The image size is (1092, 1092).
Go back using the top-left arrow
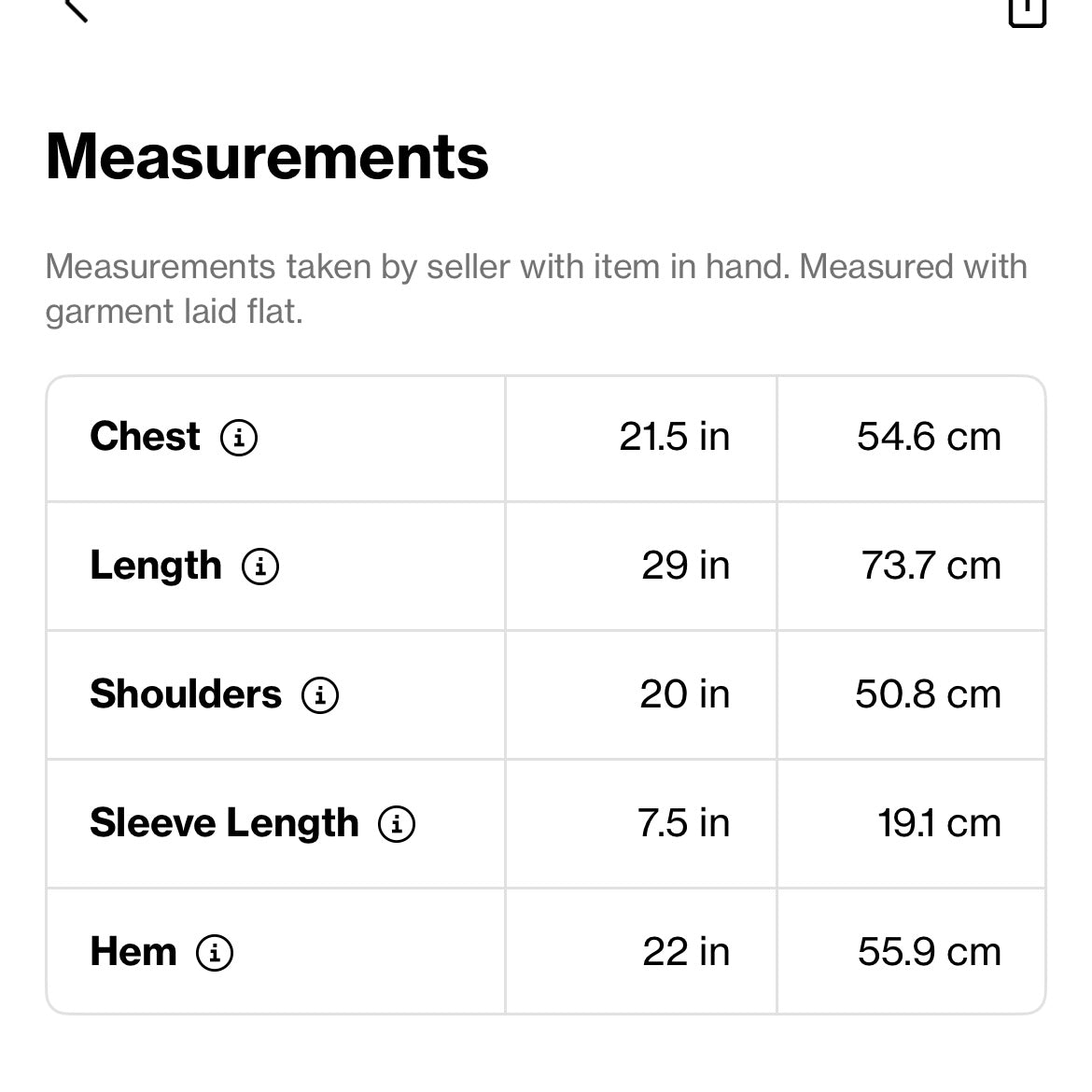coord(75,9)
